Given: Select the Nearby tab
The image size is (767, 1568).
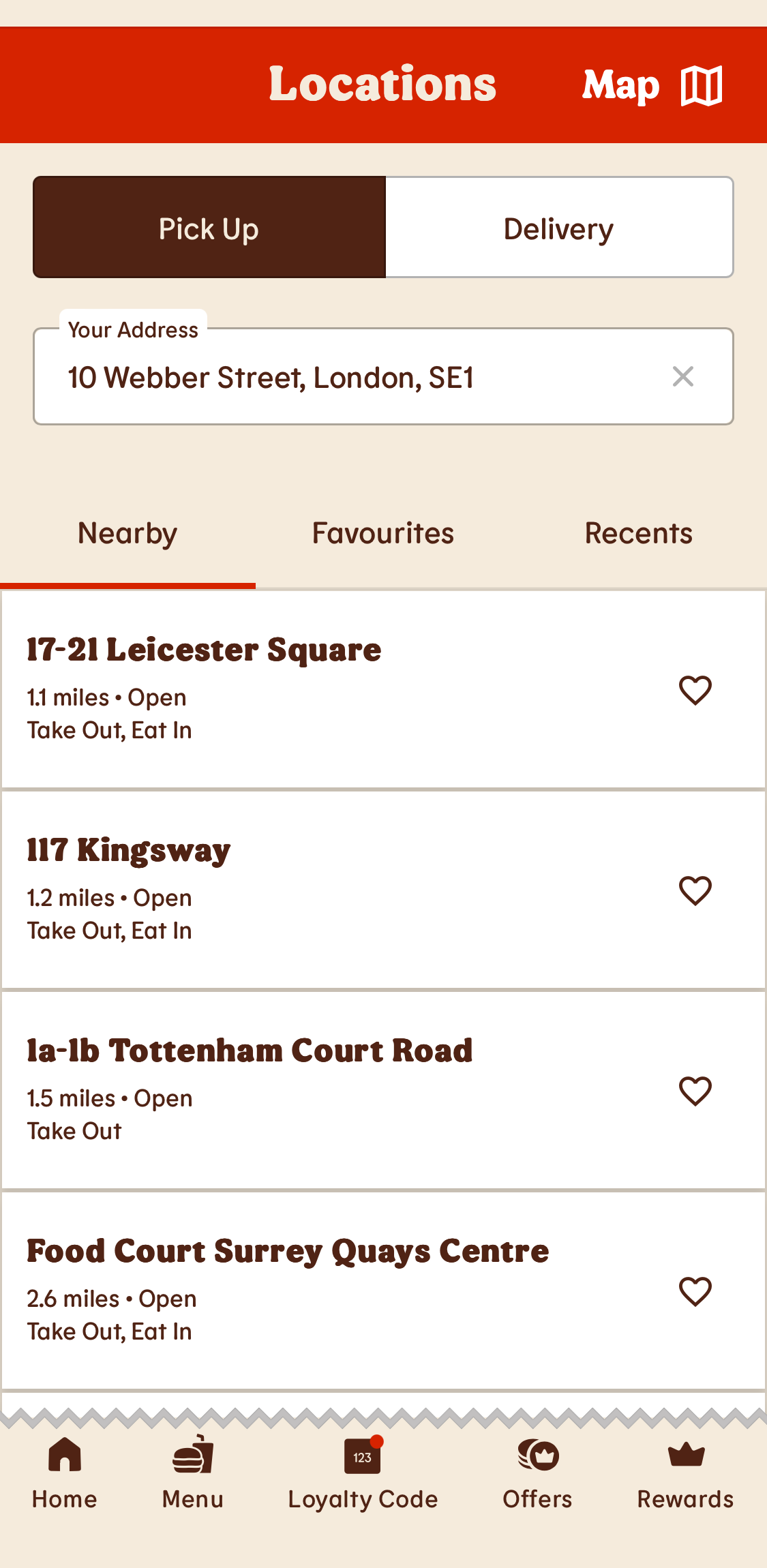Looking at the screenshot, I should coord(127,533).
